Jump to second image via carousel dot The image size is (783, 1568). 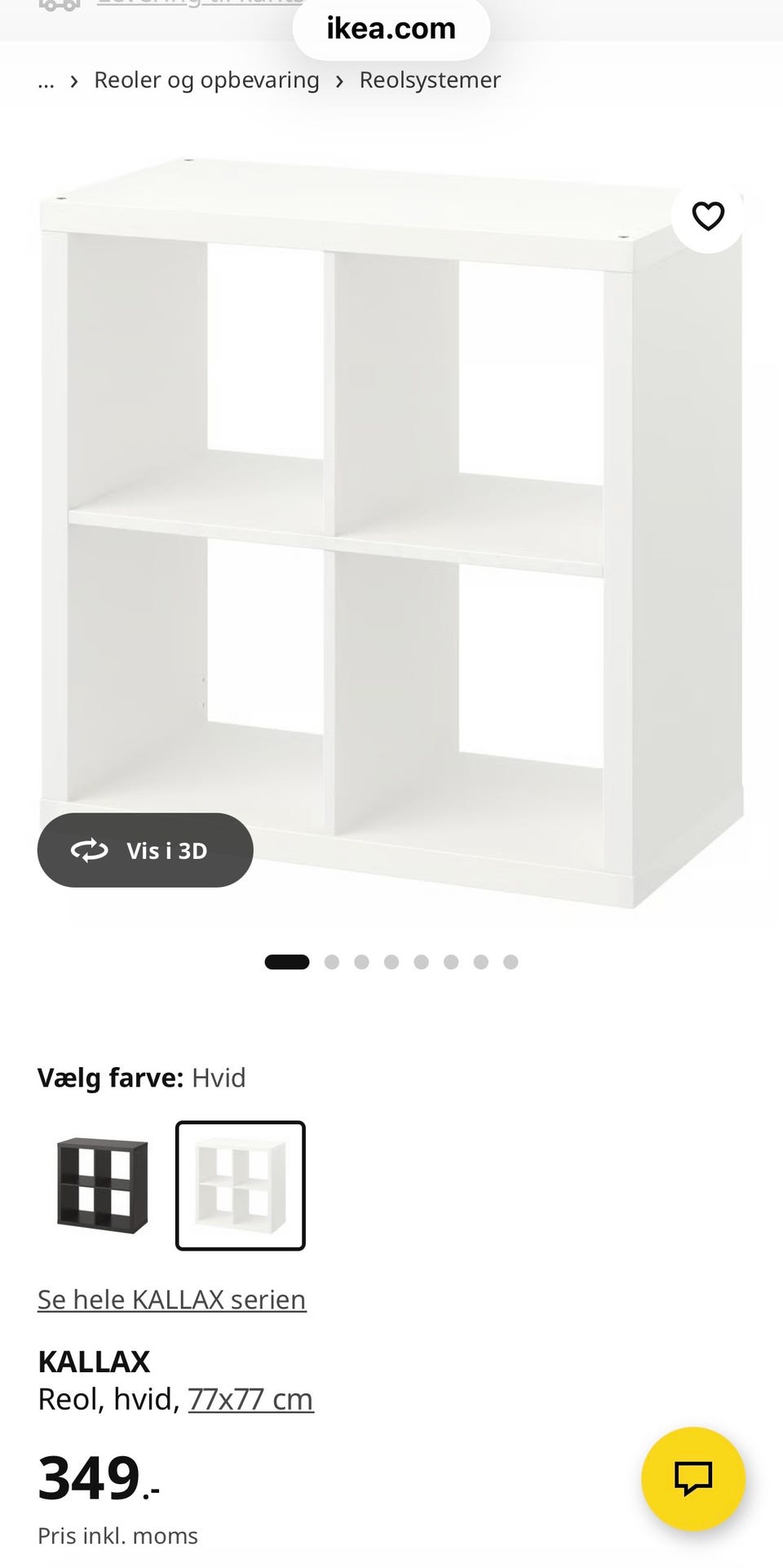333,961
